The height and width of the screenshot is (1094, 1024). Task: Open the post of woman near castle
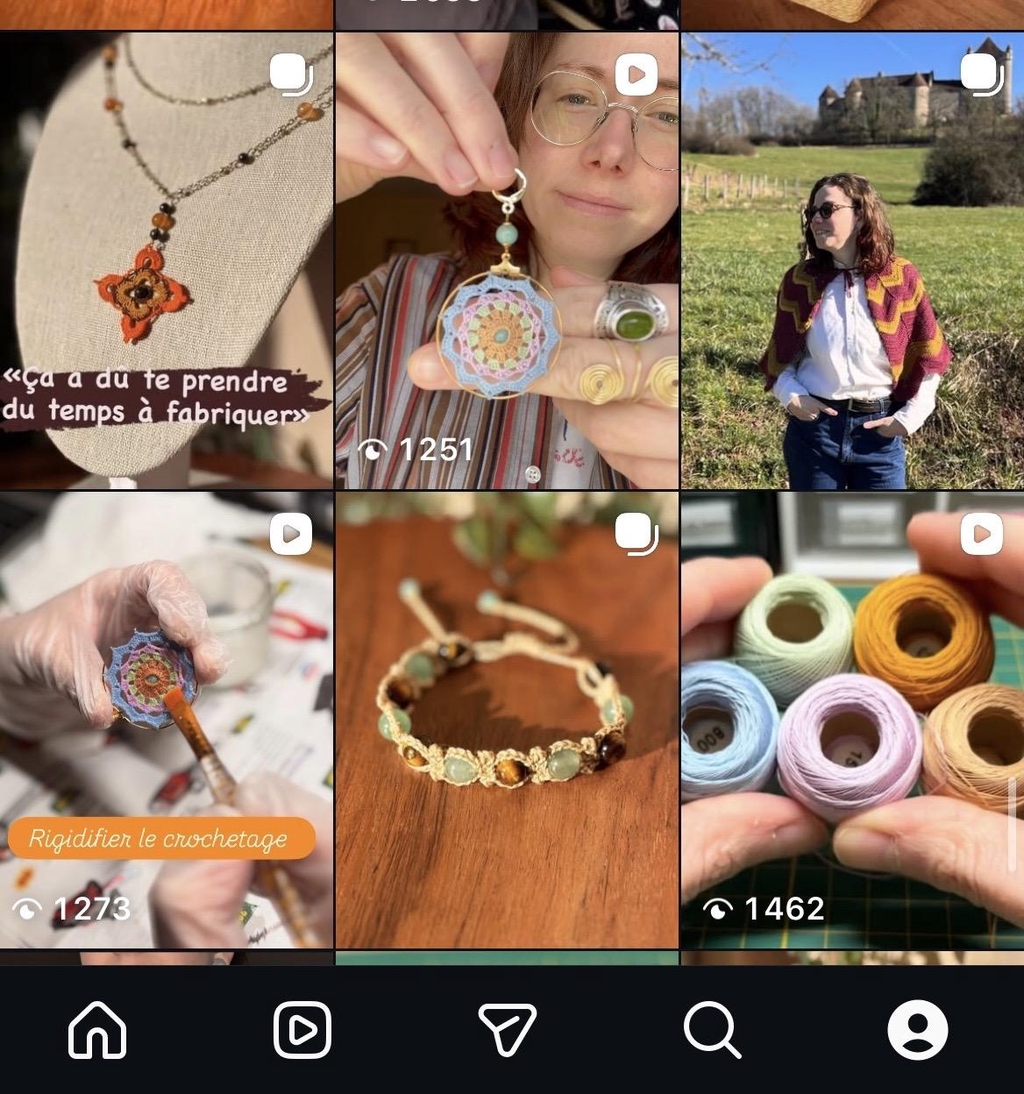852,260
